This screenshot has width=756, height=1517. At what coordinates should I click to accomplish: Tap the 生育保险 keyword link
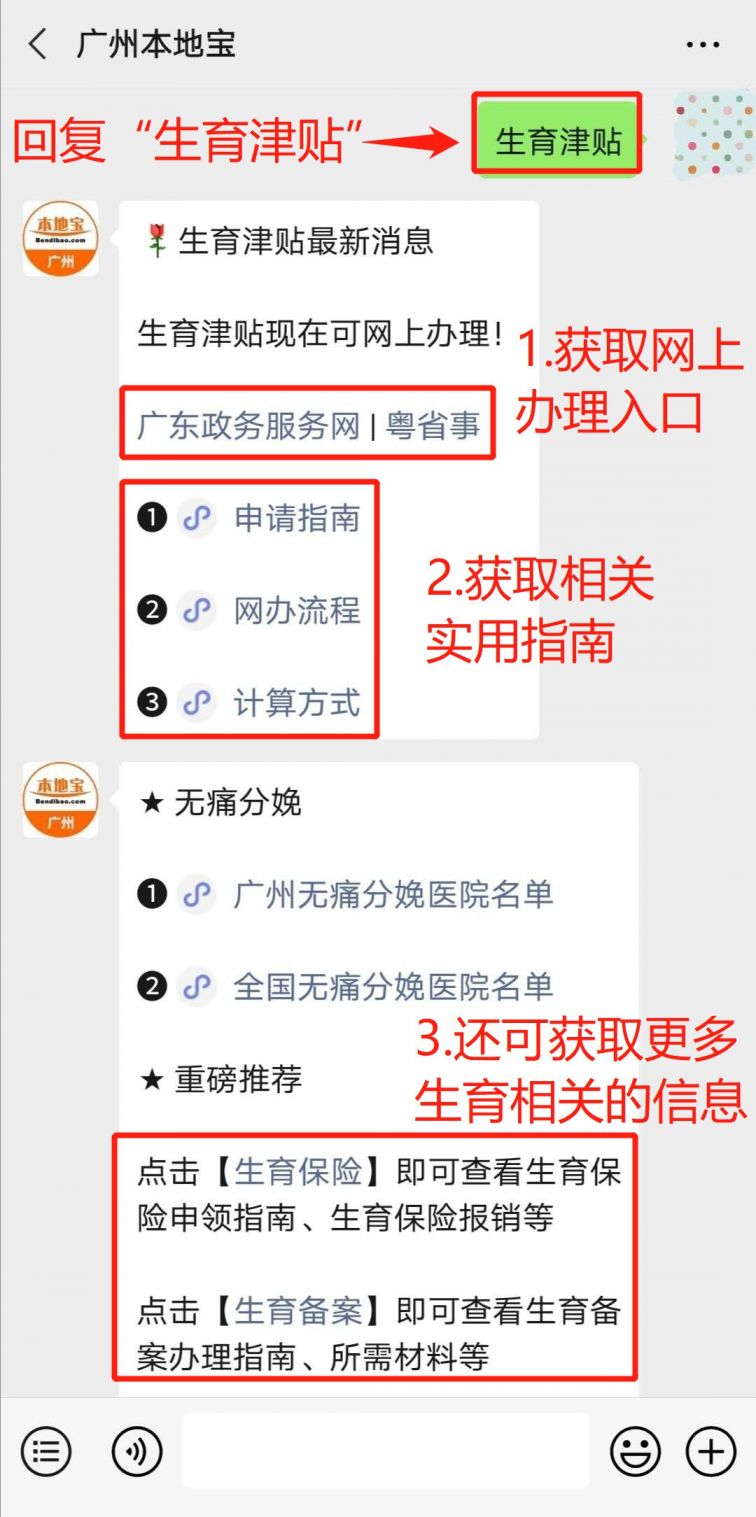pos(298,1172)
